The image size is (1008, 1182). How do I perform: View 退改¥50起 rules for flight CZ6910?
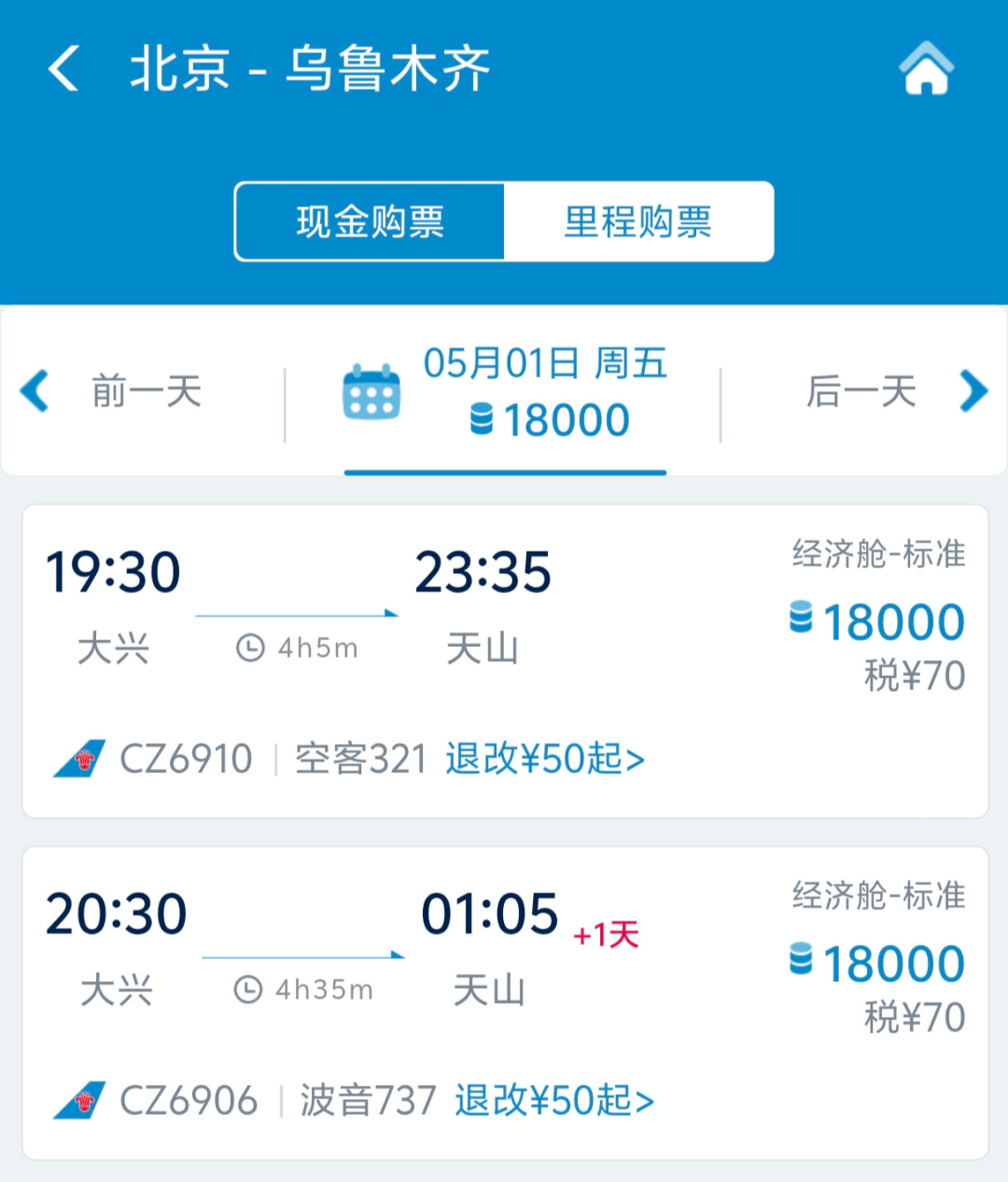pyautogui.click(x=545, y=759)
